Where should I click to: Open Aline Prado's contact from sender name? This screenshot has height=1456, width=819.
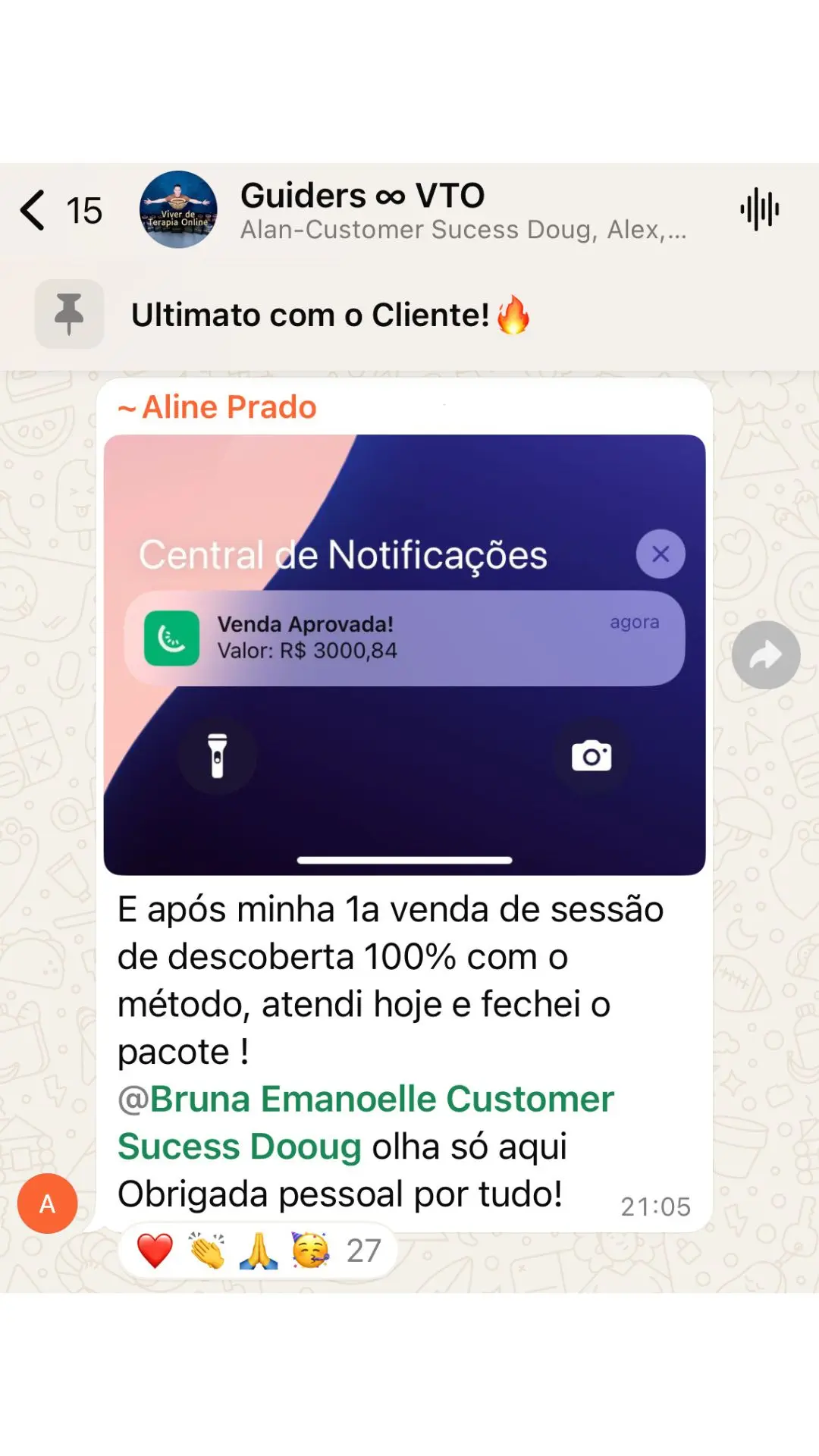coord(227,407)
